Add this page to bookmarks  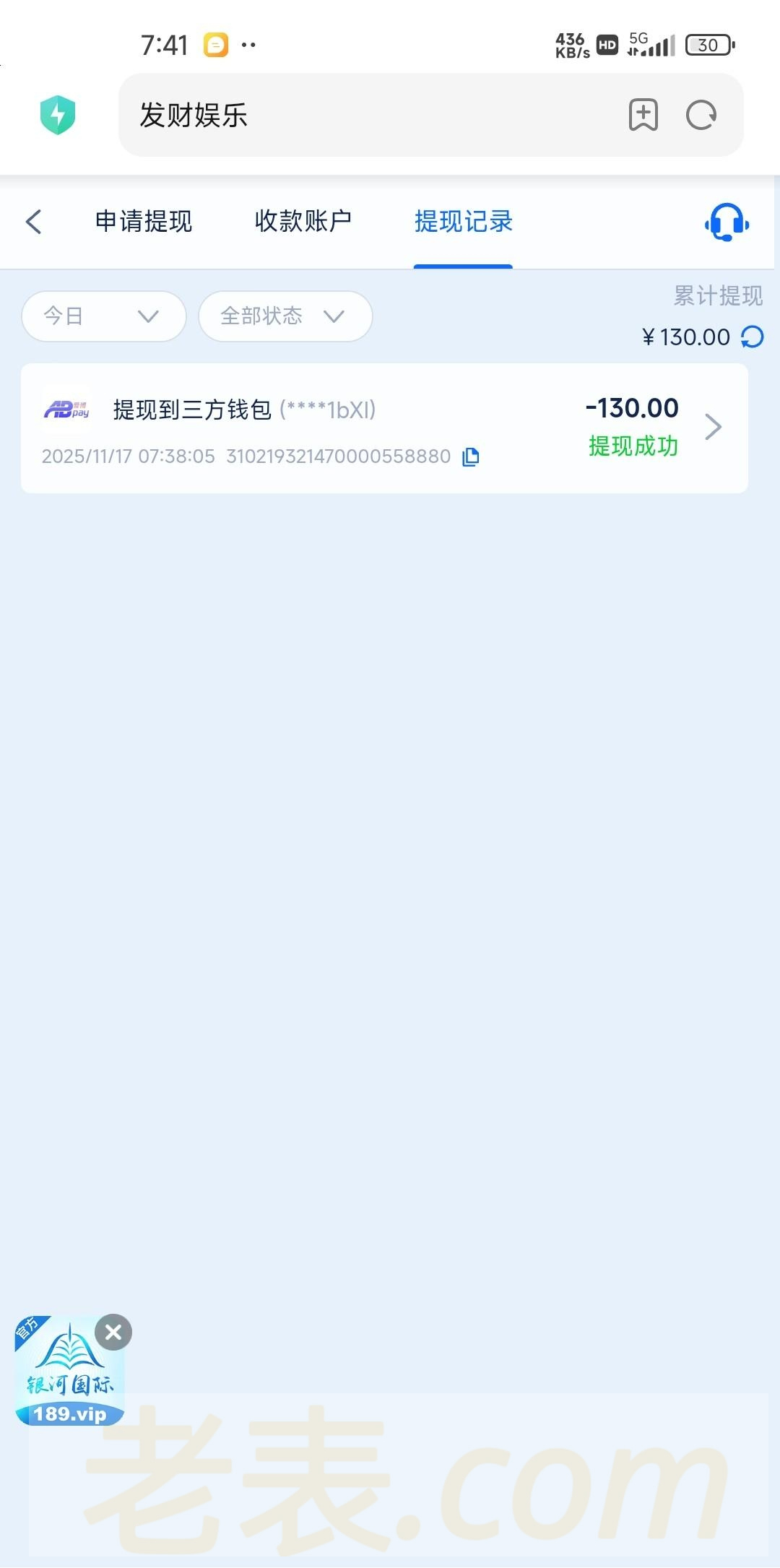[643, 116]
